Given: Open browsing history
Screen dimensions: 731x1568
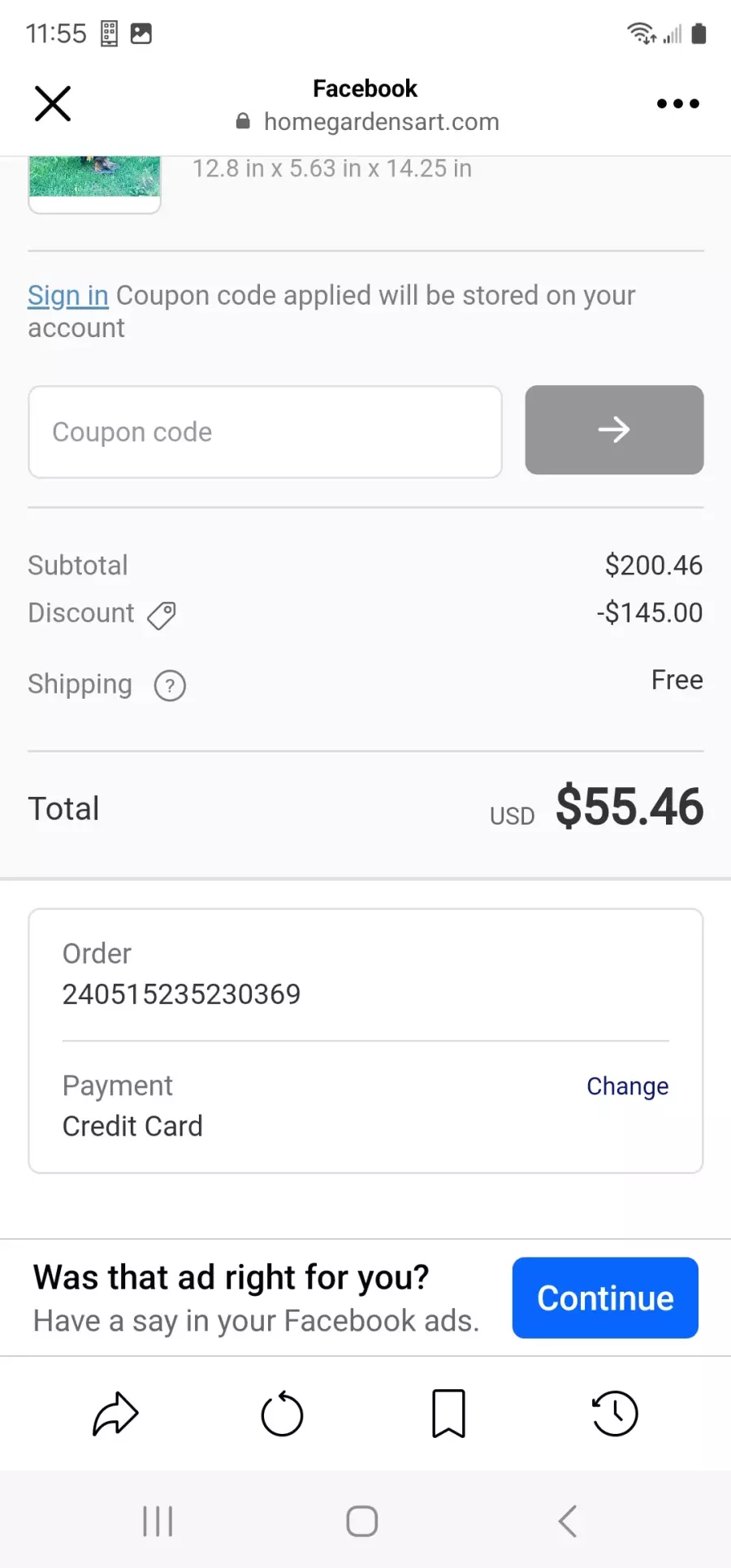Looking at the screenshot, I should 615,1414.
